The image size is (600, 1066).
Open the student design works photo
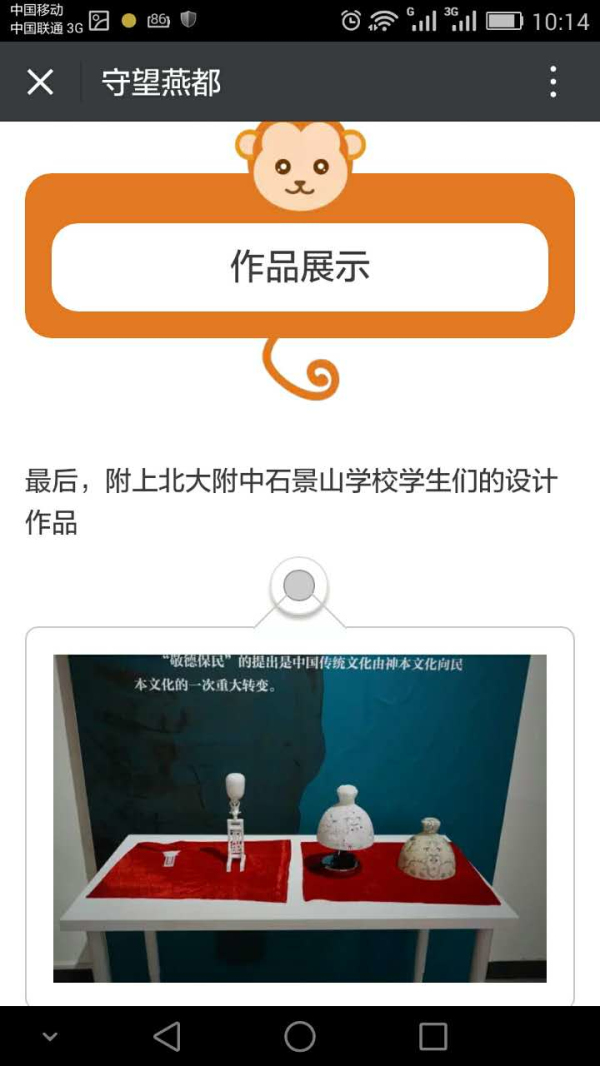click(x=300, y=818)
